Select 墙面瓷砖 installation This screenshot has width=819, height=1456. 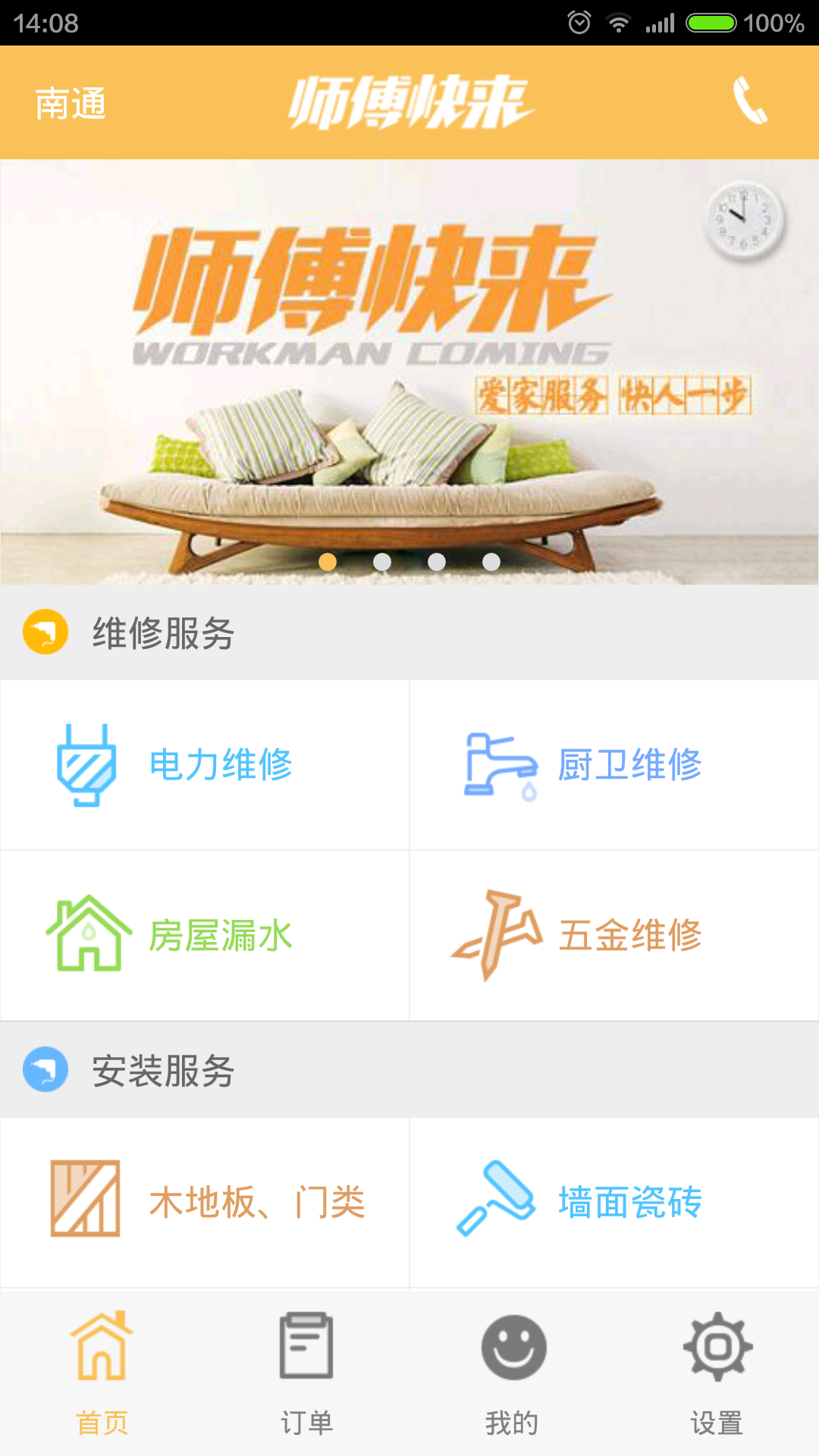coord(614,1202)
